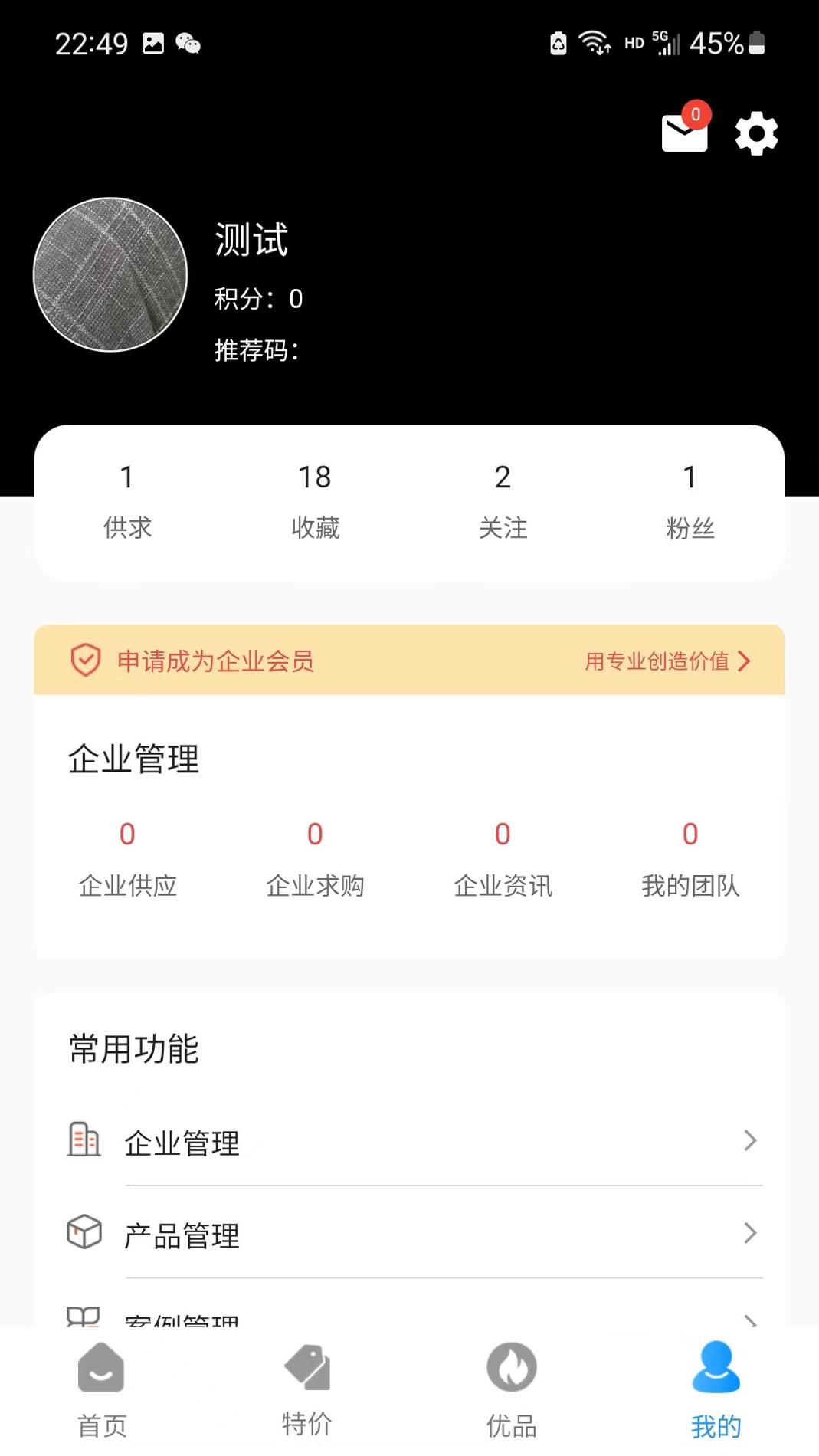Open the 案例管理 icon

[x=83, y=1317]
